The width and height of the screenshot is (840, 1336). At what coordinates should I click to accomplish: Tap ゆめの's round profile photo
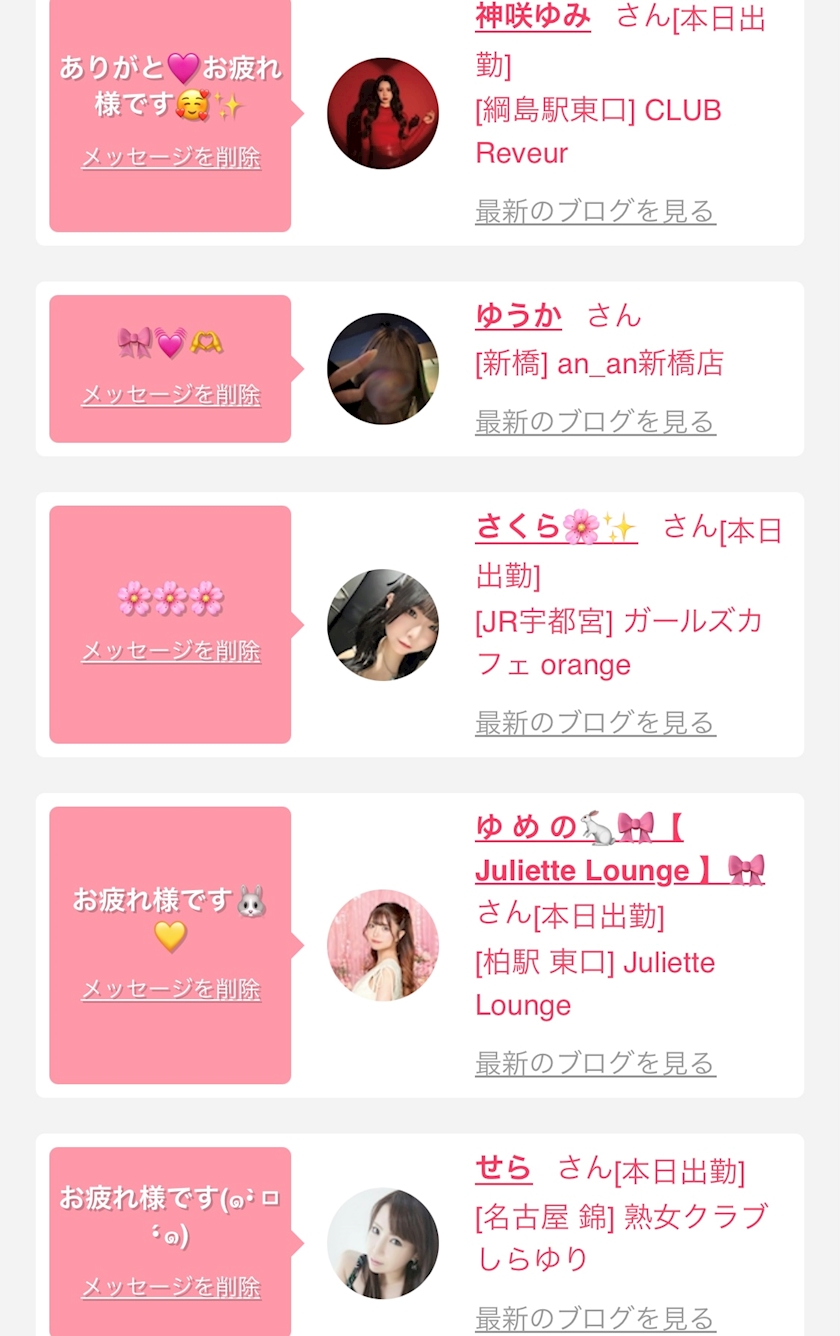[x=383, y=945]
